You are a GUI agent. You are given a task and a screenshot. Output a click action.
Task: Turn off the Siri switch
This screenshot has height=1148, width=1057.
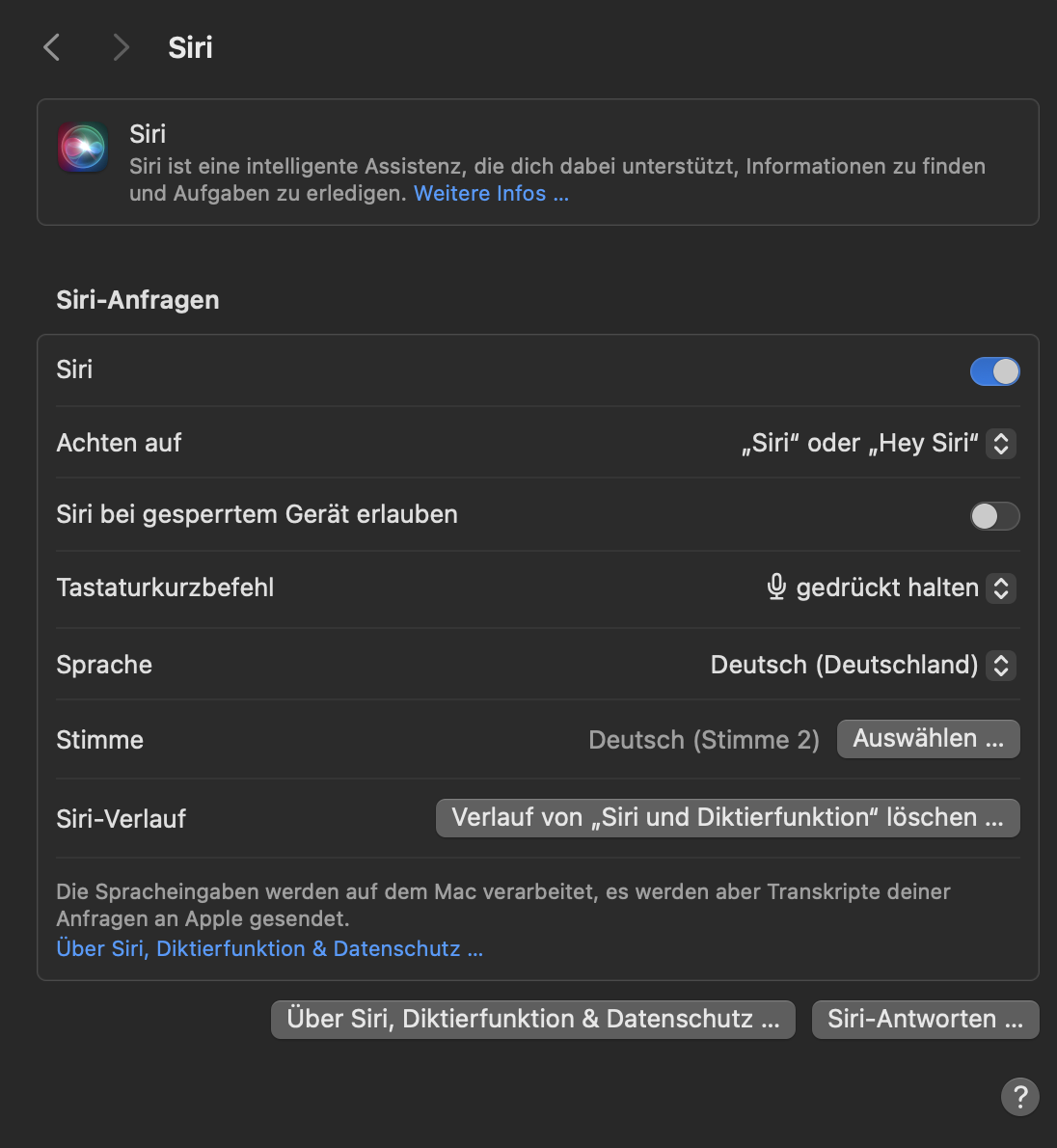[994, 371]
